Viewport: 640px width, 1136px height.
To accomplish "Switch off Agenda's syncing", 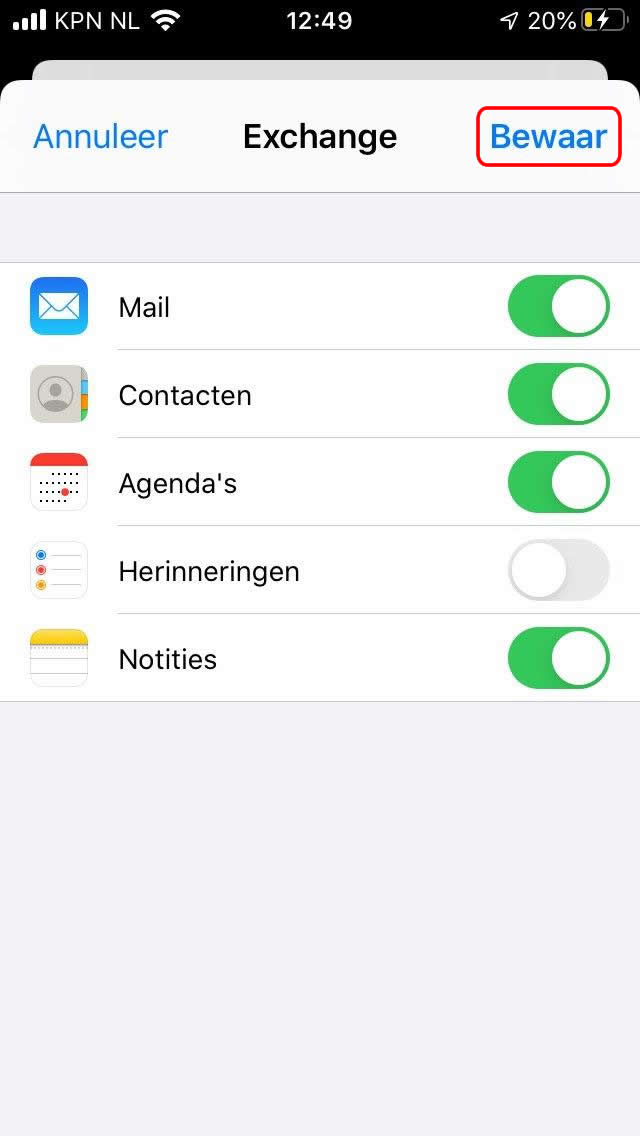I will click(559, 483).
